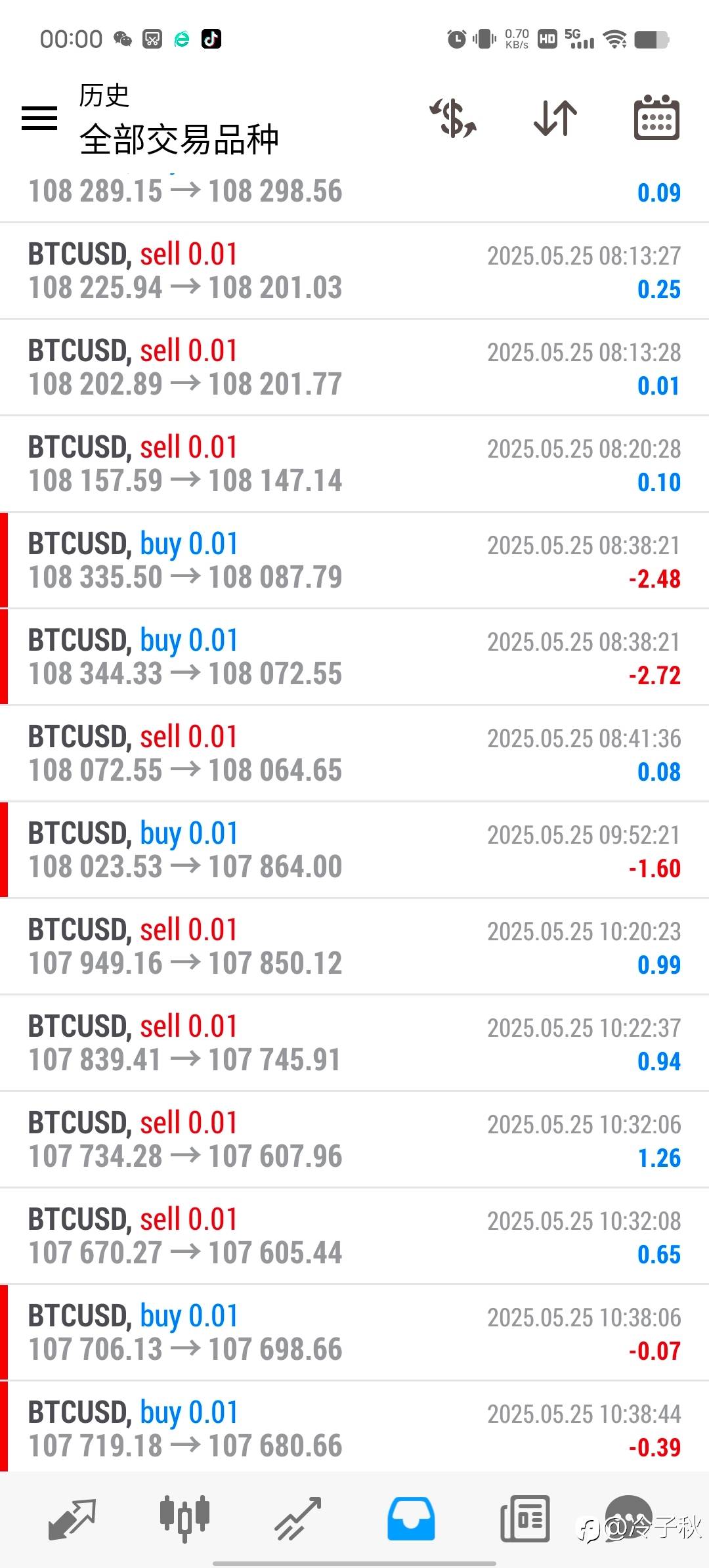Open the calendar date range picker

(x=656, y=118)
